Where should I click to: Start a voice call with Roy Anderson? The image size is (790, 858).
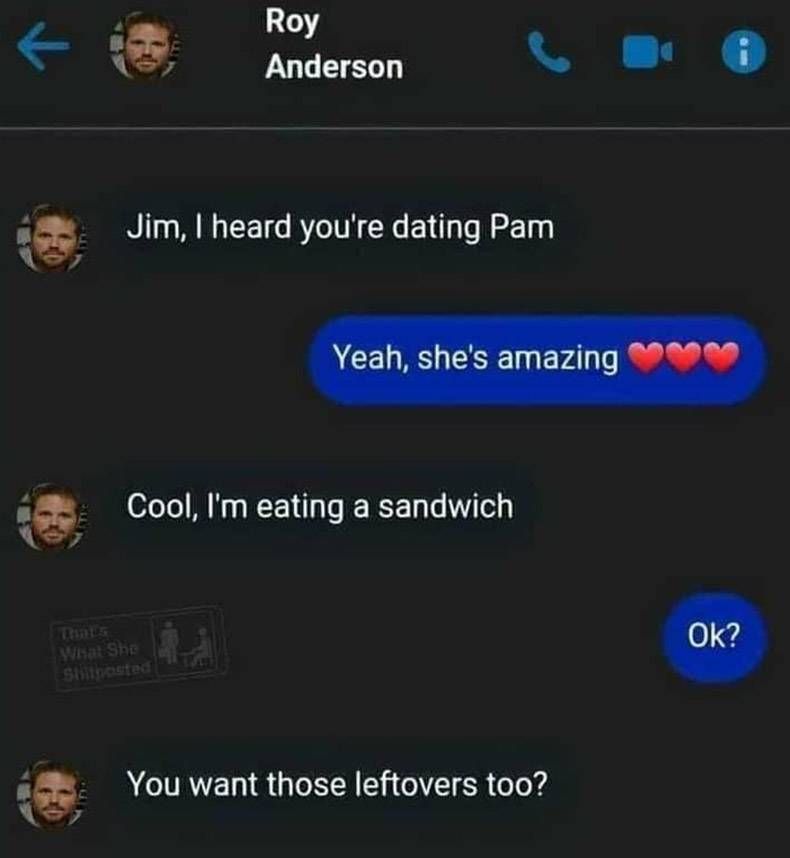tap(548, 53)
